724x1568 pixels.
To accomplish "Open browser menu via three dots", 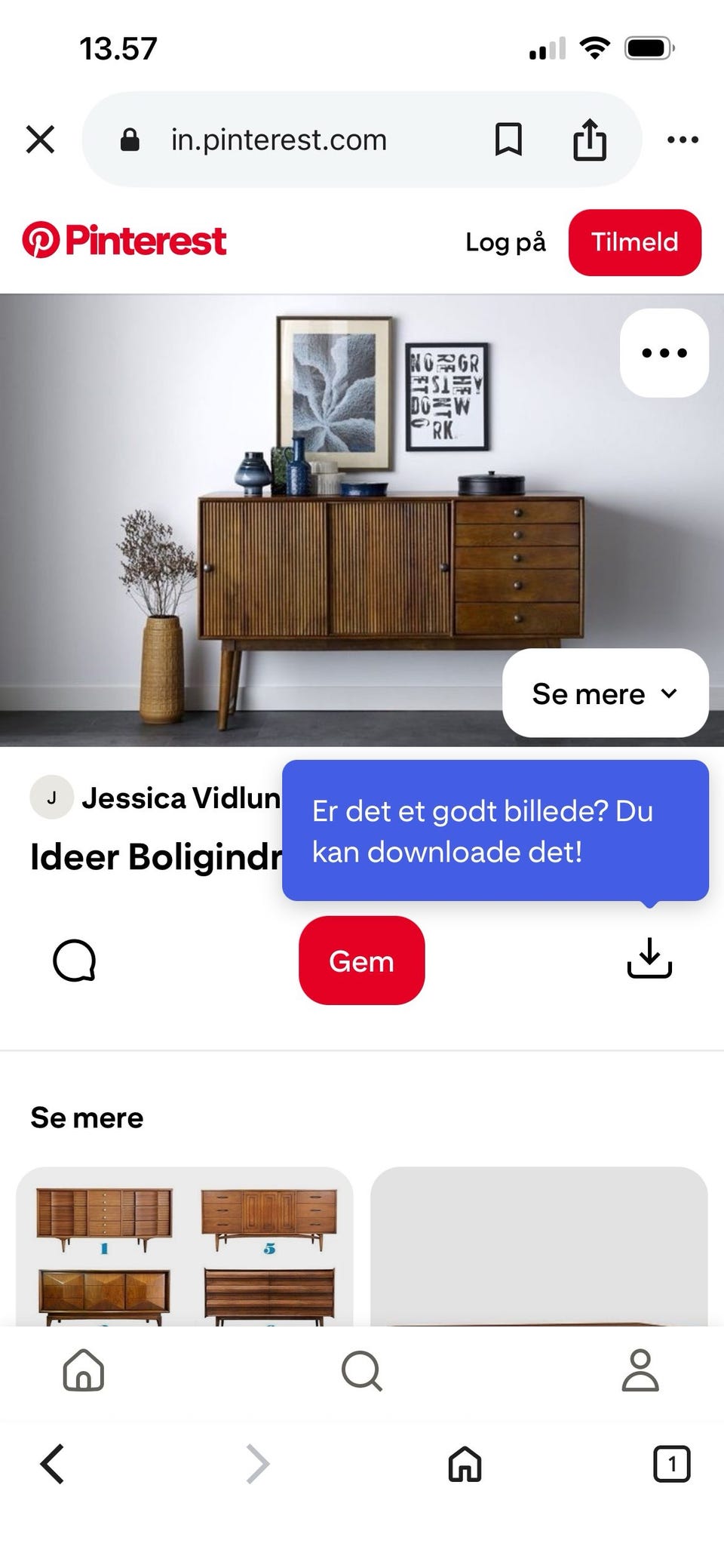I will pos(683,139).
